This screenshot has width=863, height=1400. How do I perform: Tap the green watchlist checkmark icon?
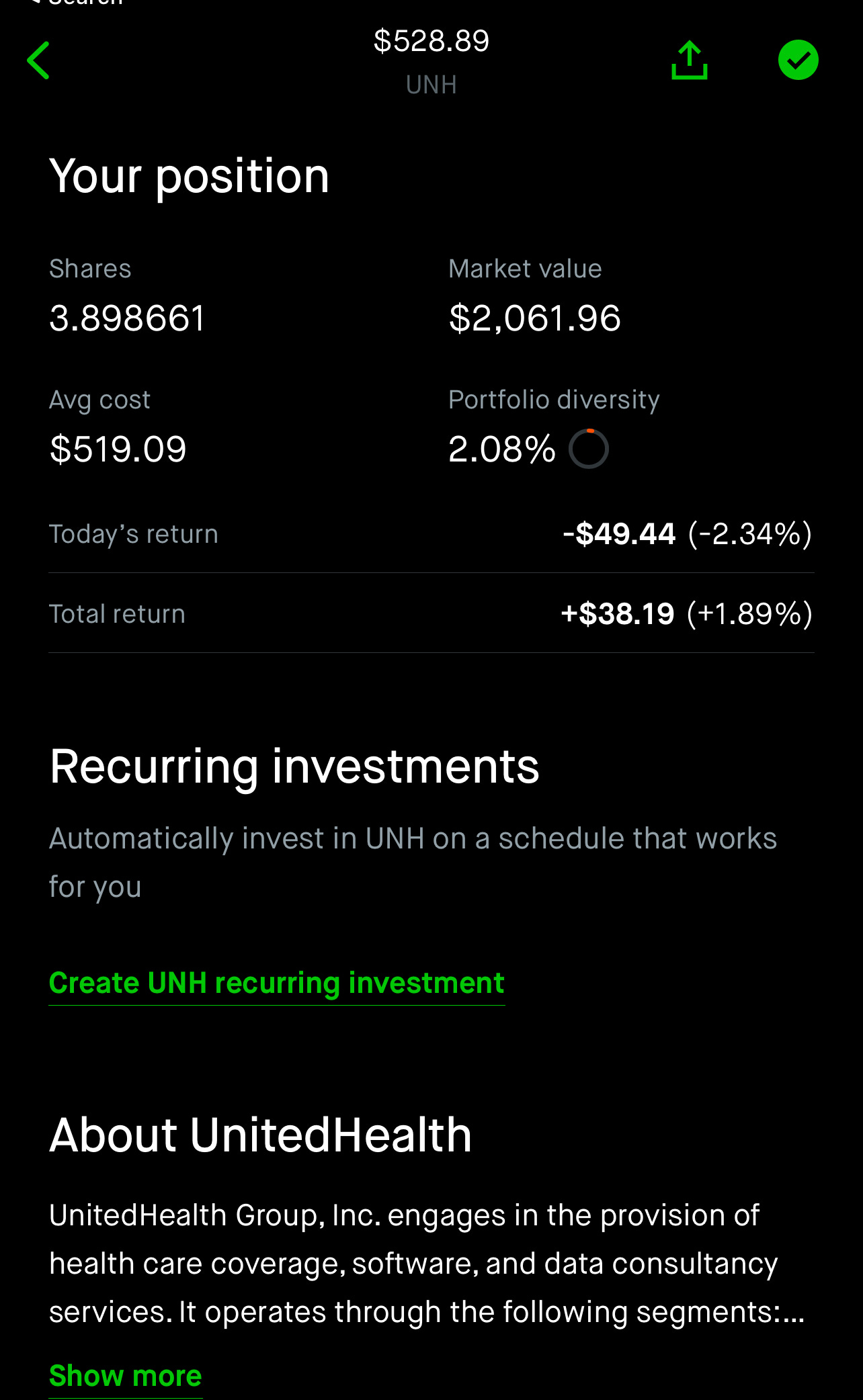[x=798, y=60]
